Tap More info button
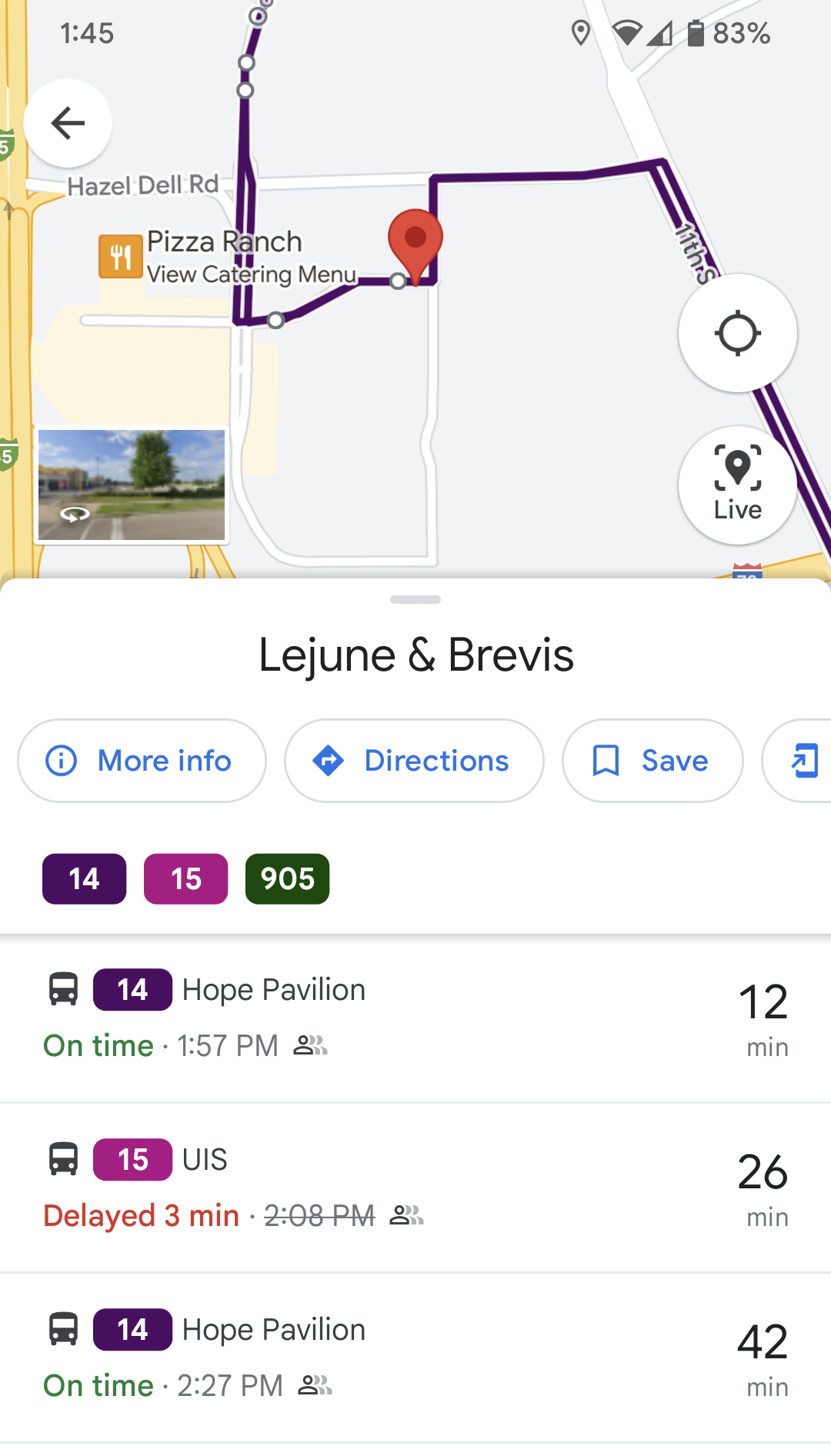 142,761
